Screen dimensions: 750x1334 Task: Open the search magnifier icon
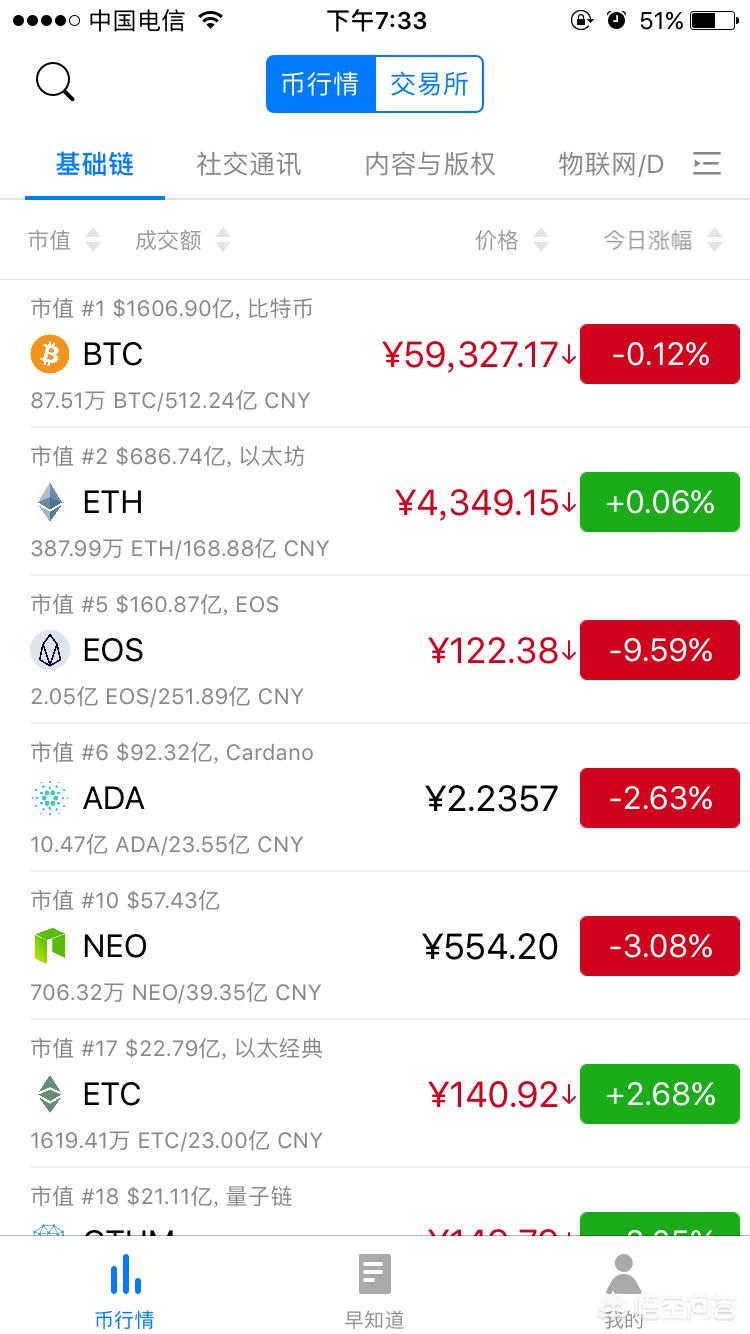55,82
